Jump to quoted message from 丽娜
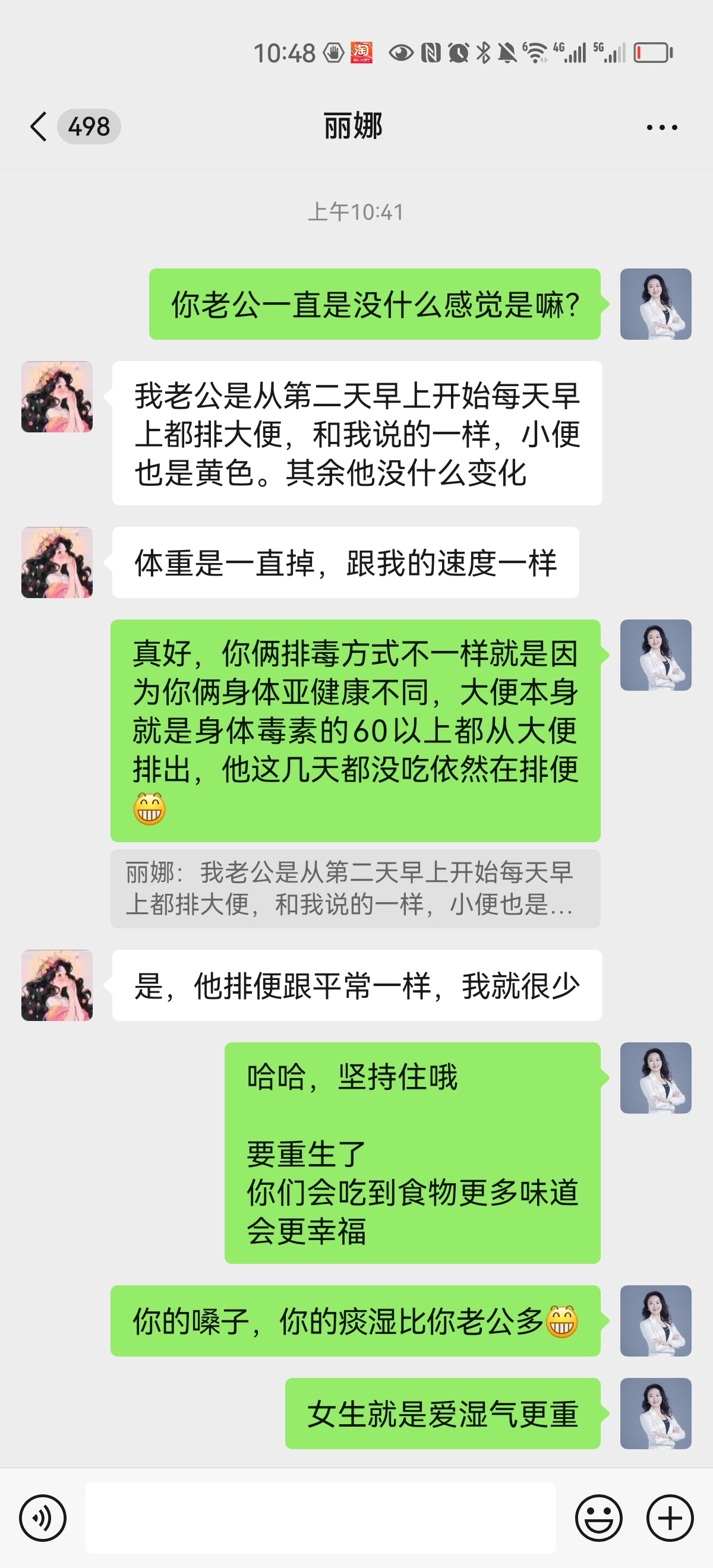Image resolution: width=713 pixels, height=1568 pixels. 355,888
